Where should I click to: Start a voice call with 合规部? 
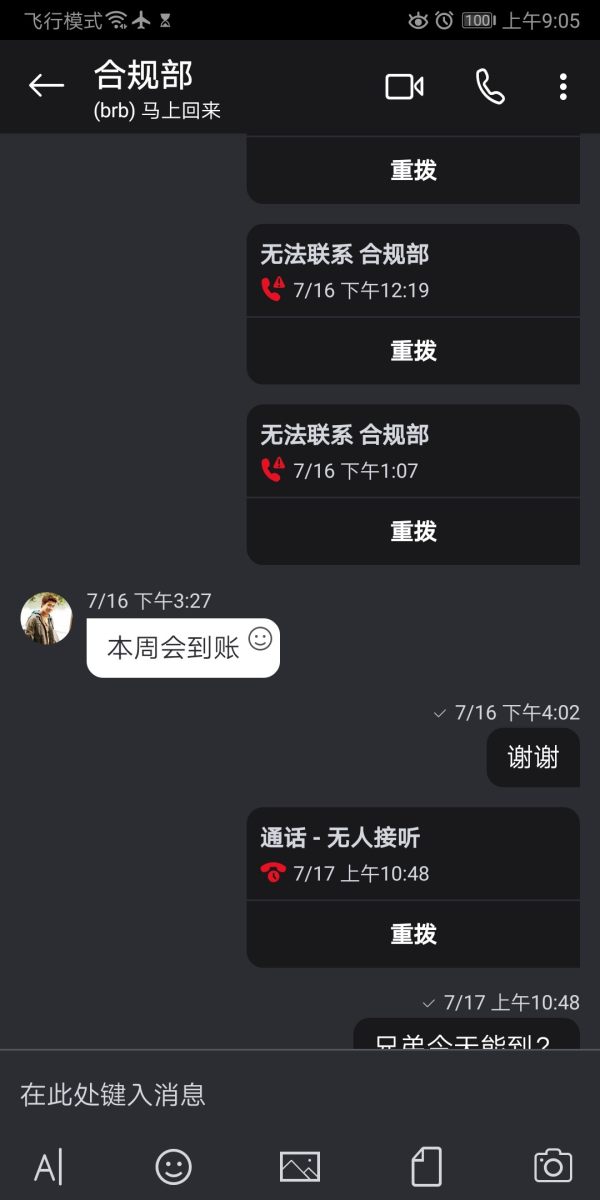[490, 87]
